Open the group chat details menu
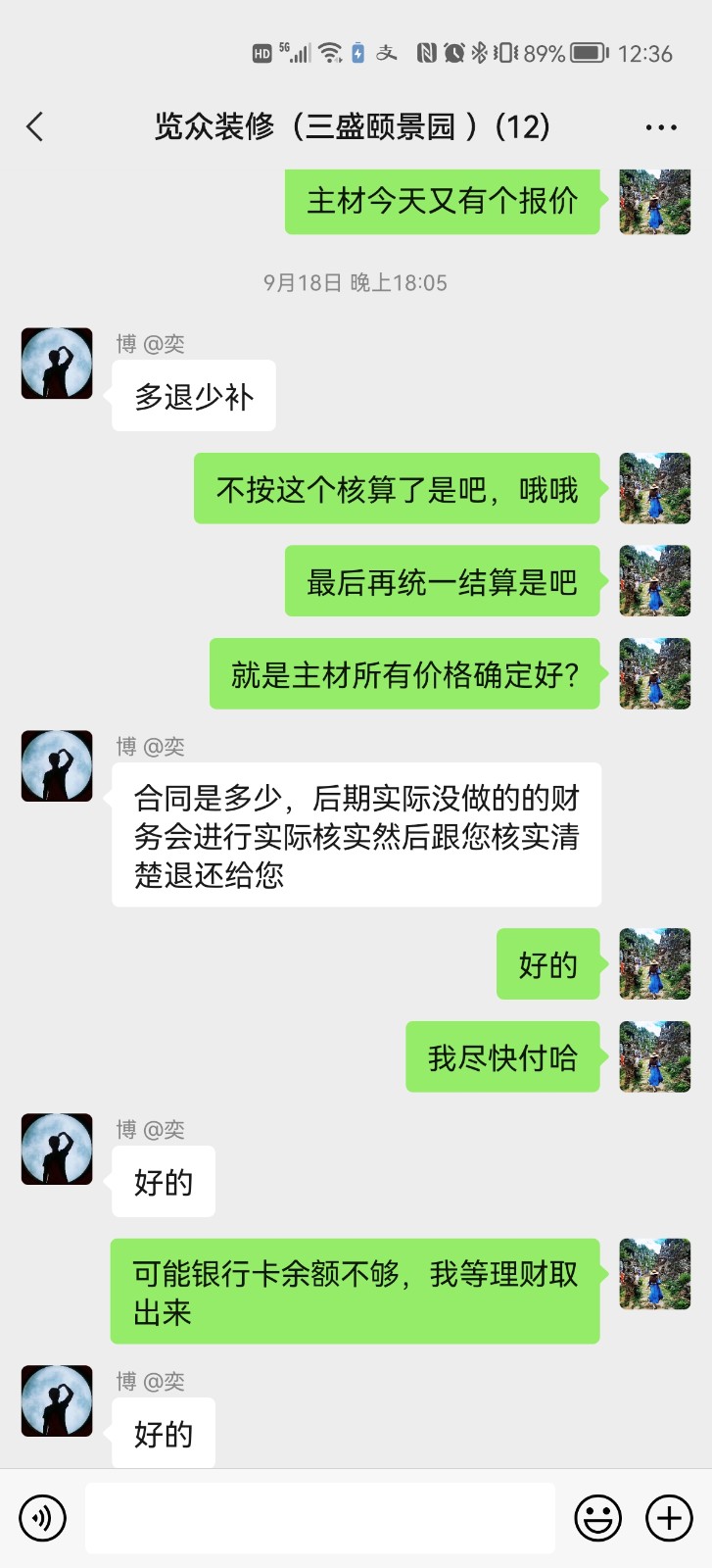This screenshot has height=1568, width=712. [x=661, y=127]
